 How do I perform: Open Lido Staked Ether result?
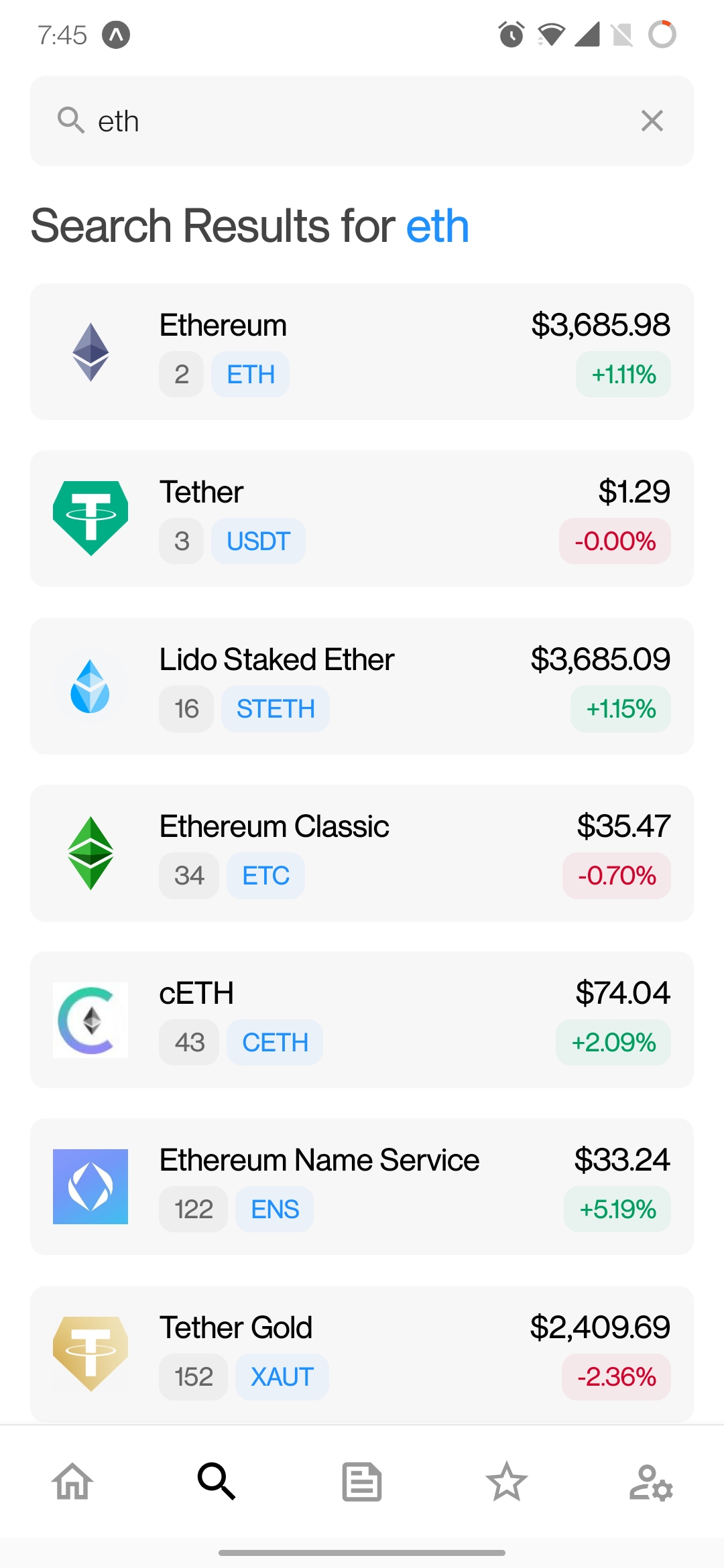[362, 686]
